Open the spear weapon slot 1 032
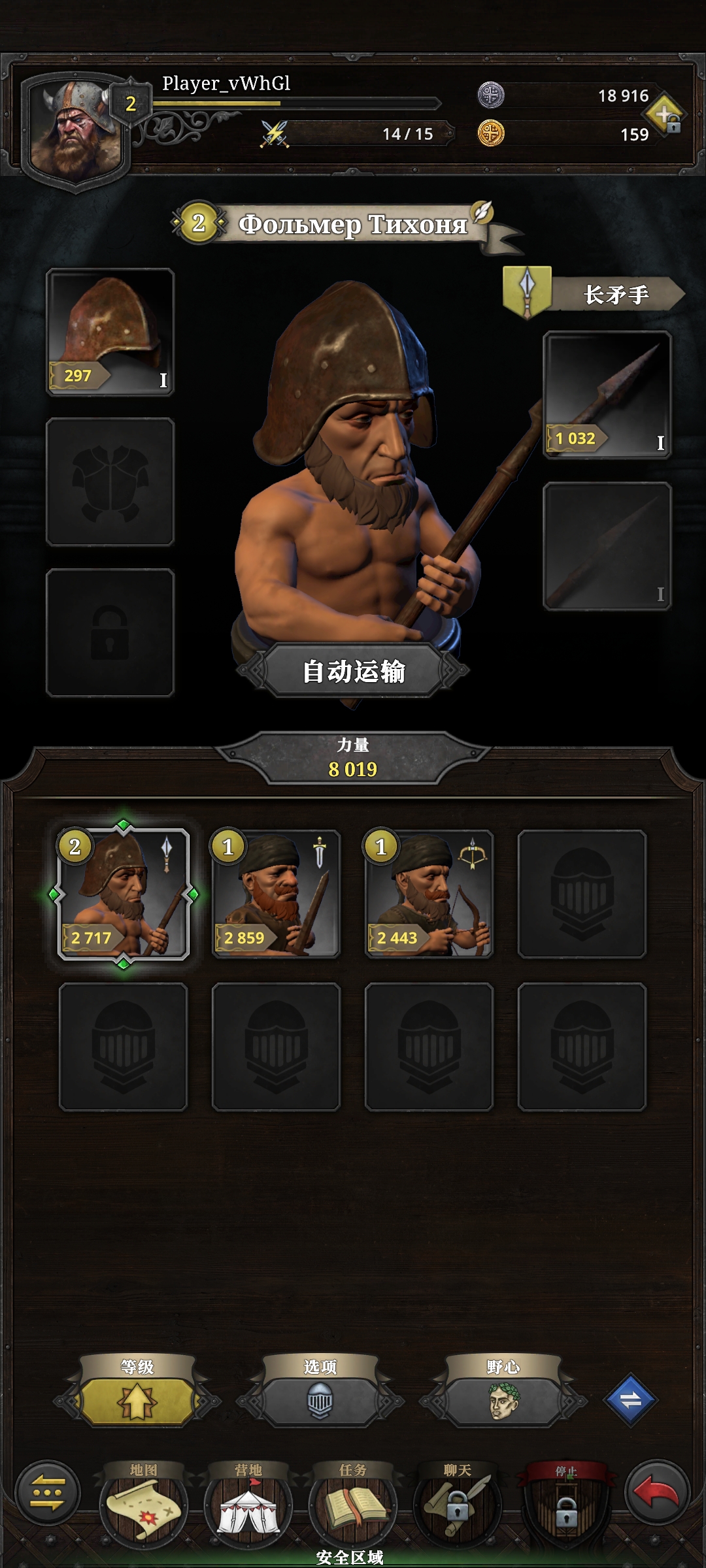This screenshot has height=1568, width=706. tap(607, 395)
